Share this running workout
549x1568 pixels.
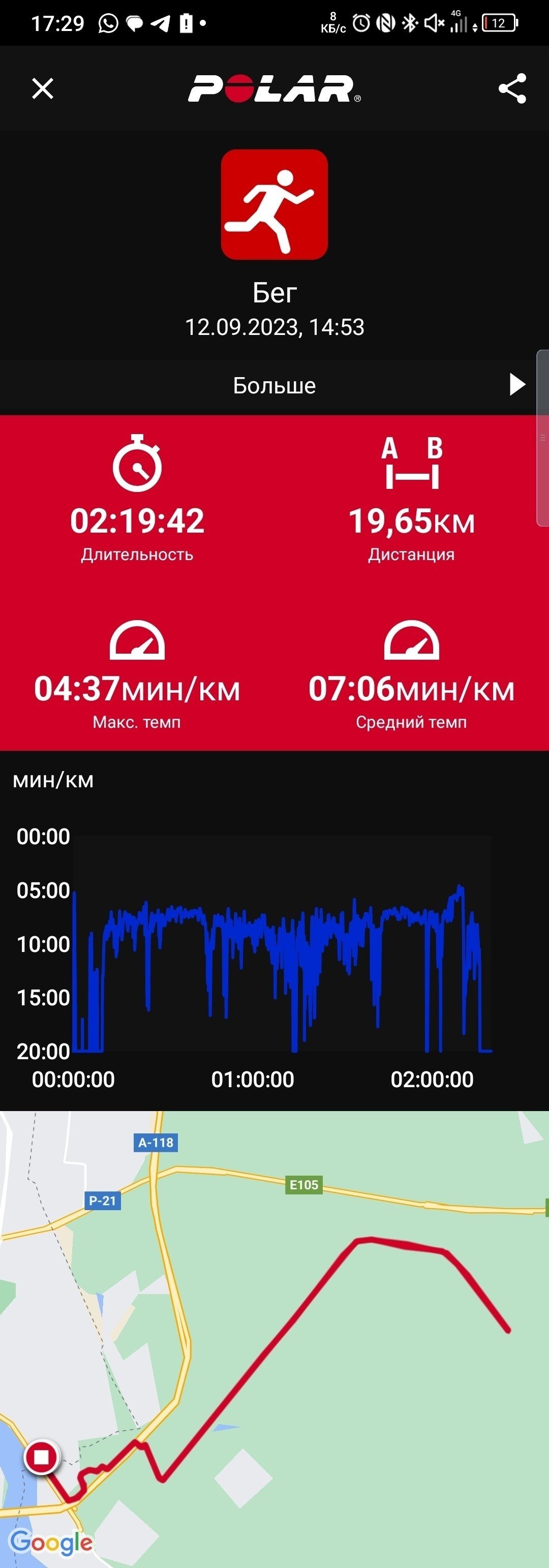(x=512, y=89)
